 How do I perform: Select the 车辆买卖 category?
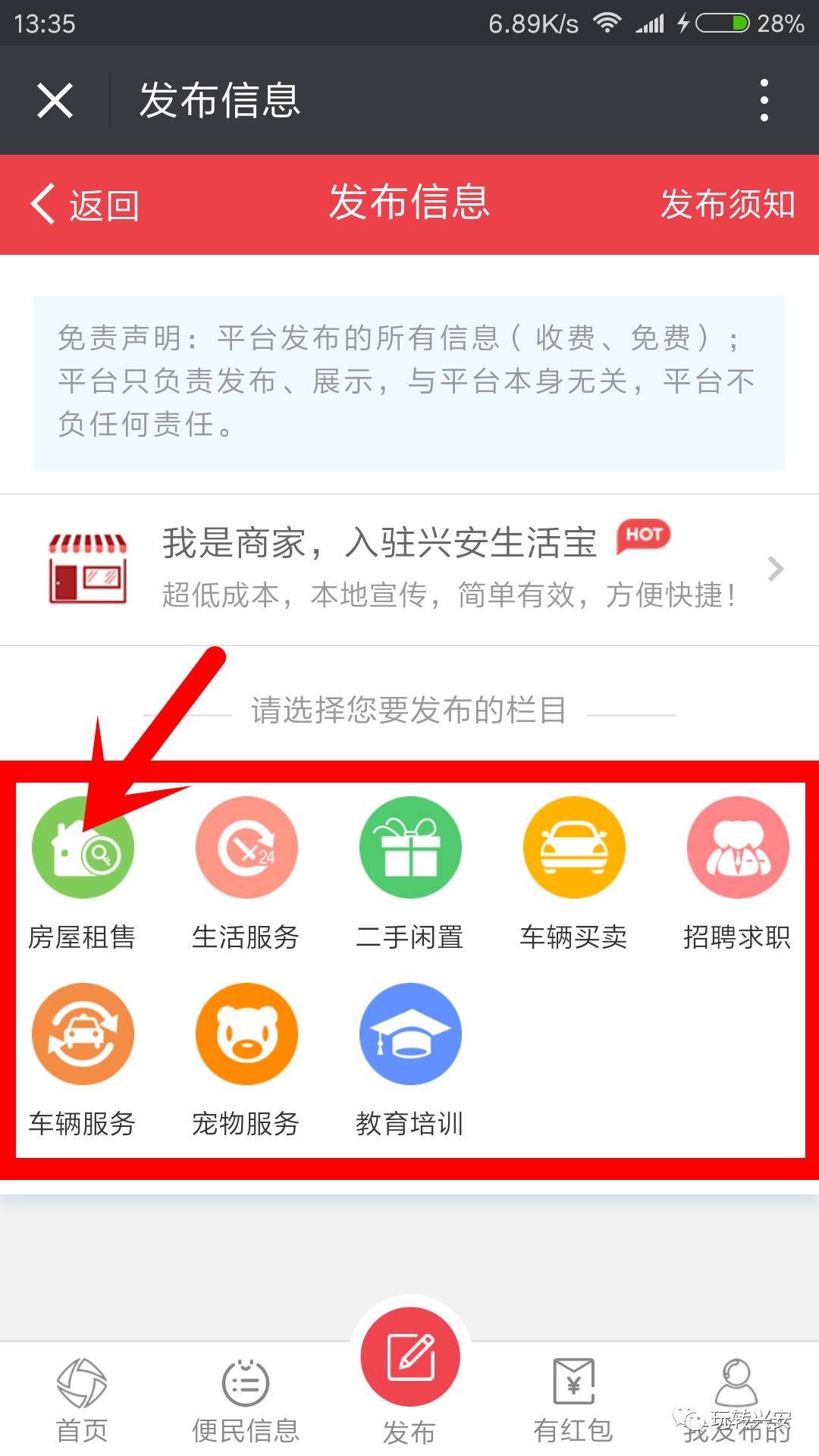pos(574,872)
